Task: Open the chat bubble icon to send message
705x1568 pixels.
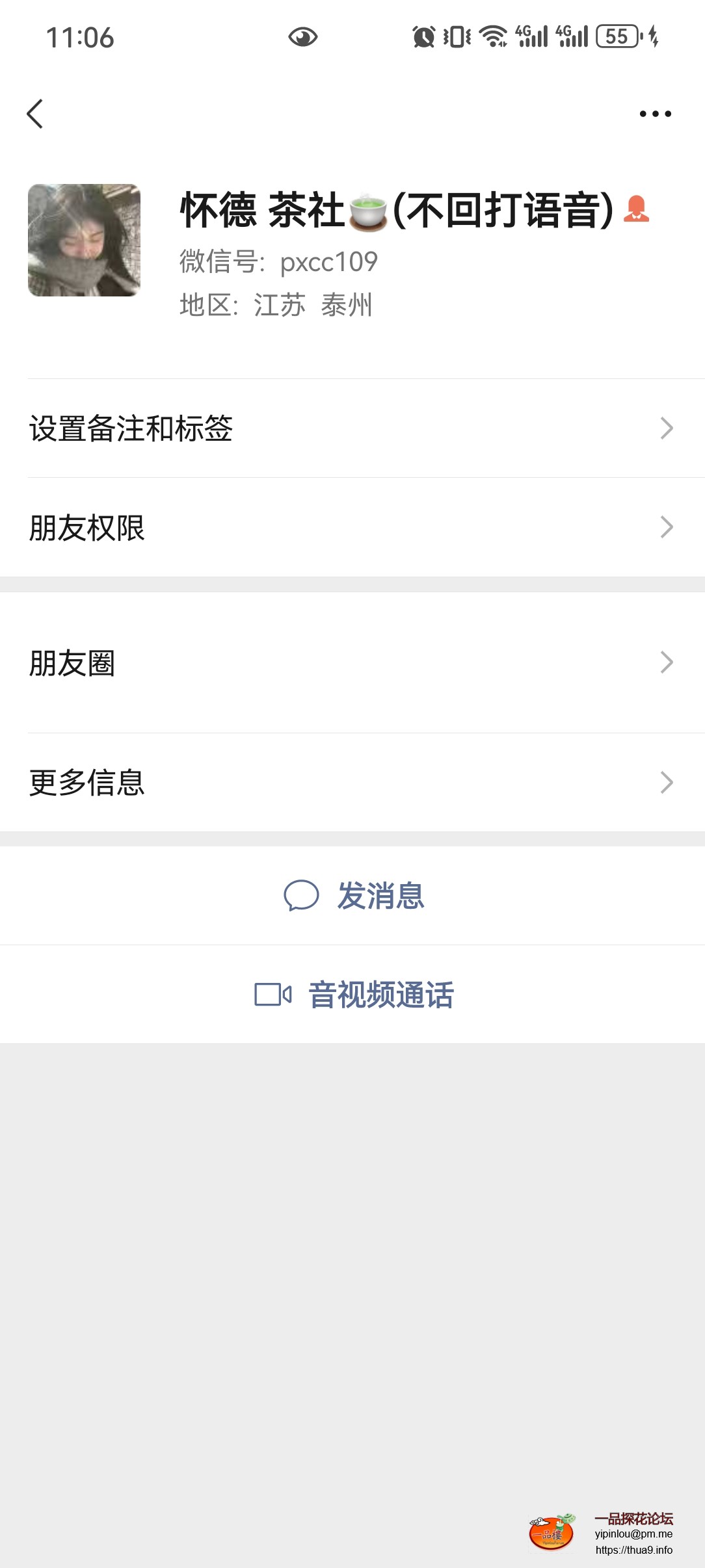Action: (303, 896)
